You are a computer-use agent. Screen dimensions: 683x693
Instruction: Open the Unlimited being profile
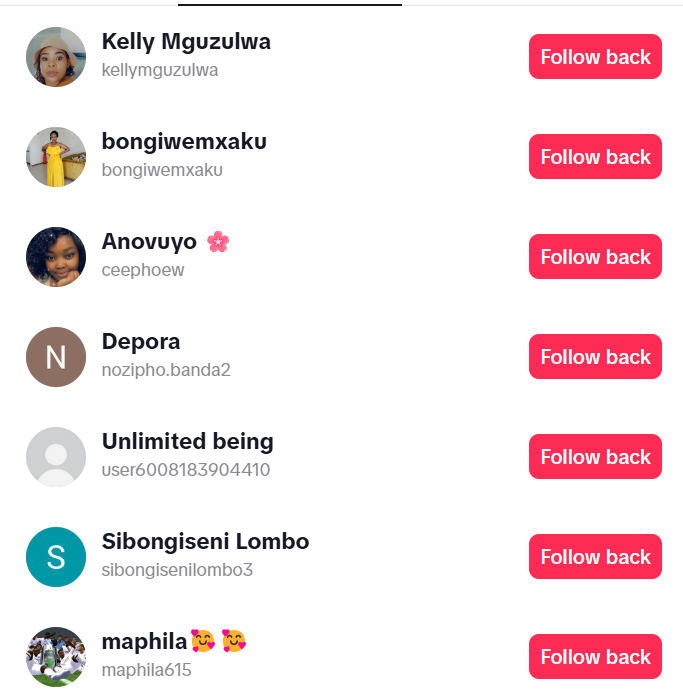tap(187, 442)
